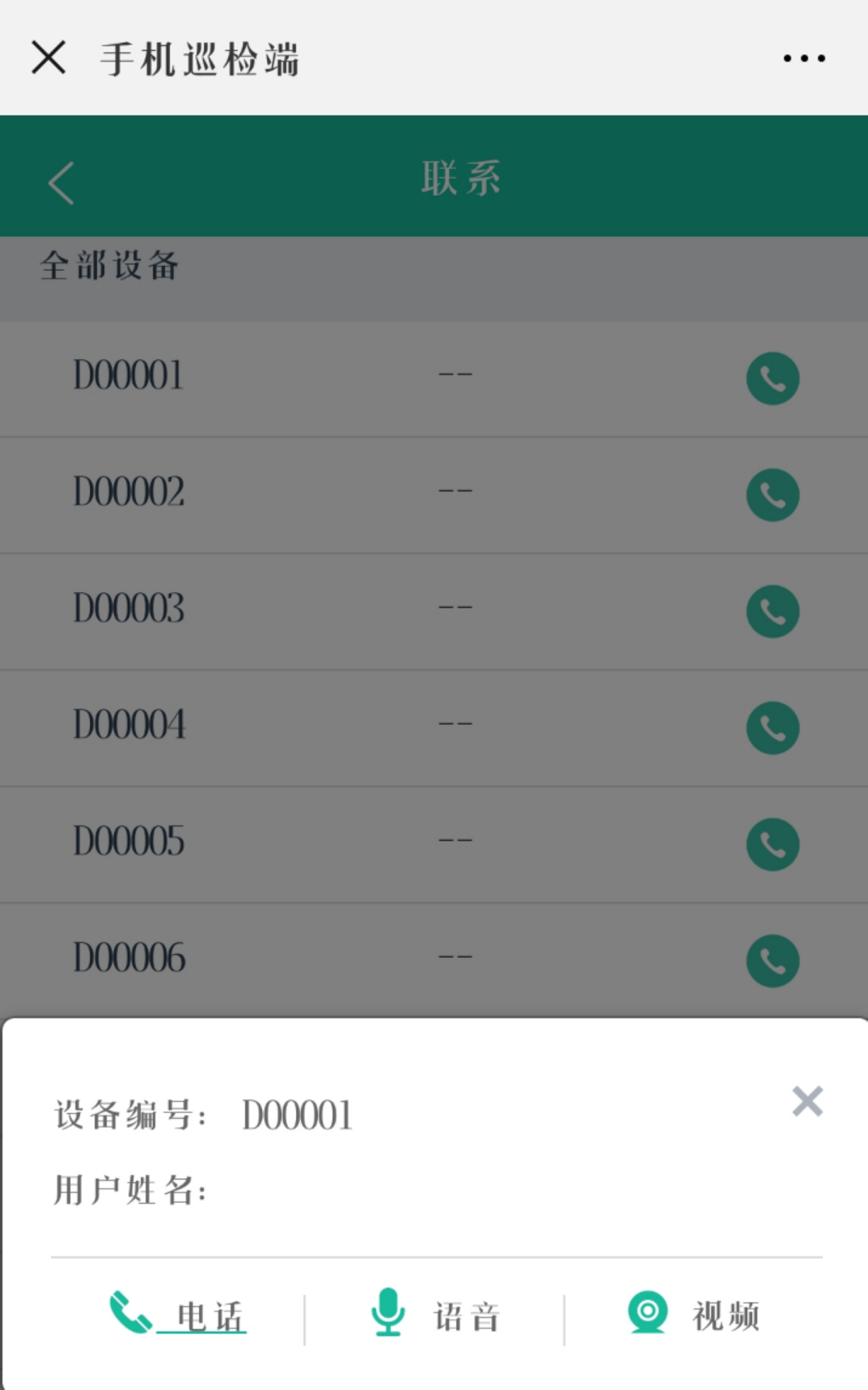868x1390 pixels.
Task: Tap the call icon for device D00001
Action: 773,379
